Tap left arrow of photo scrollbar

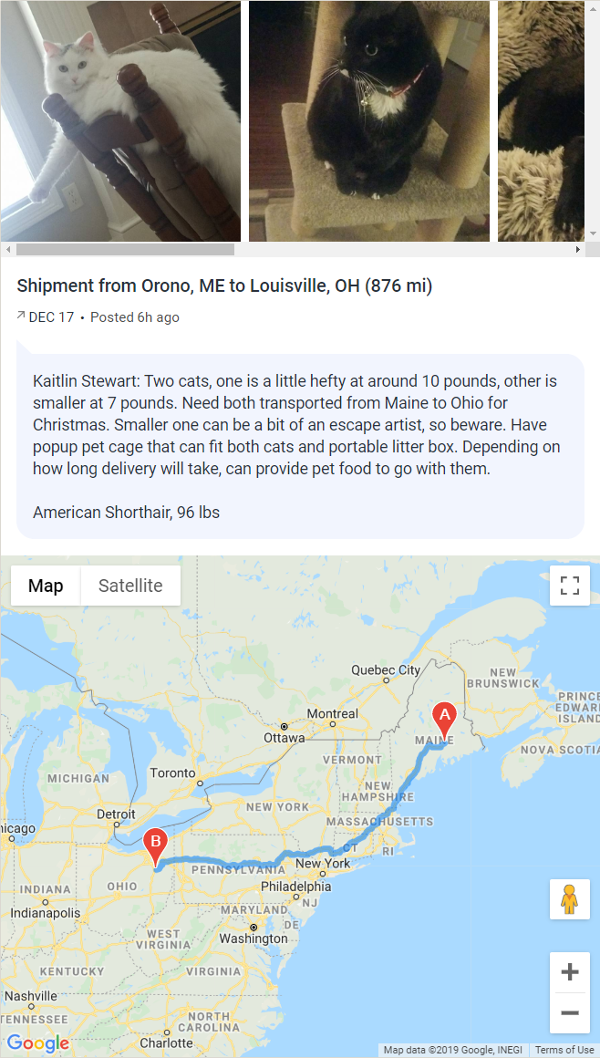tap(8, 249)
